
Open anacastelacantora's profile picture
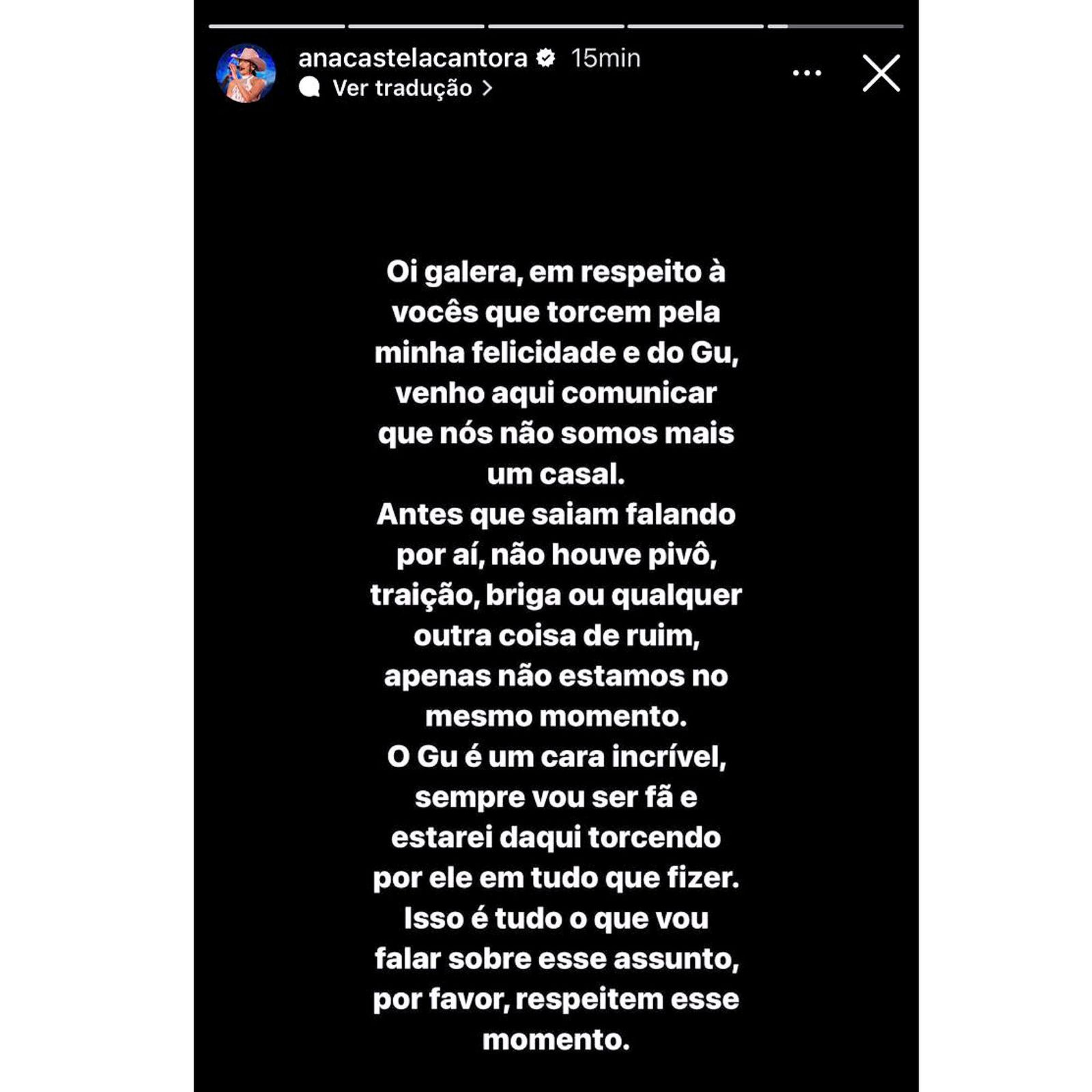click(246, 73)
